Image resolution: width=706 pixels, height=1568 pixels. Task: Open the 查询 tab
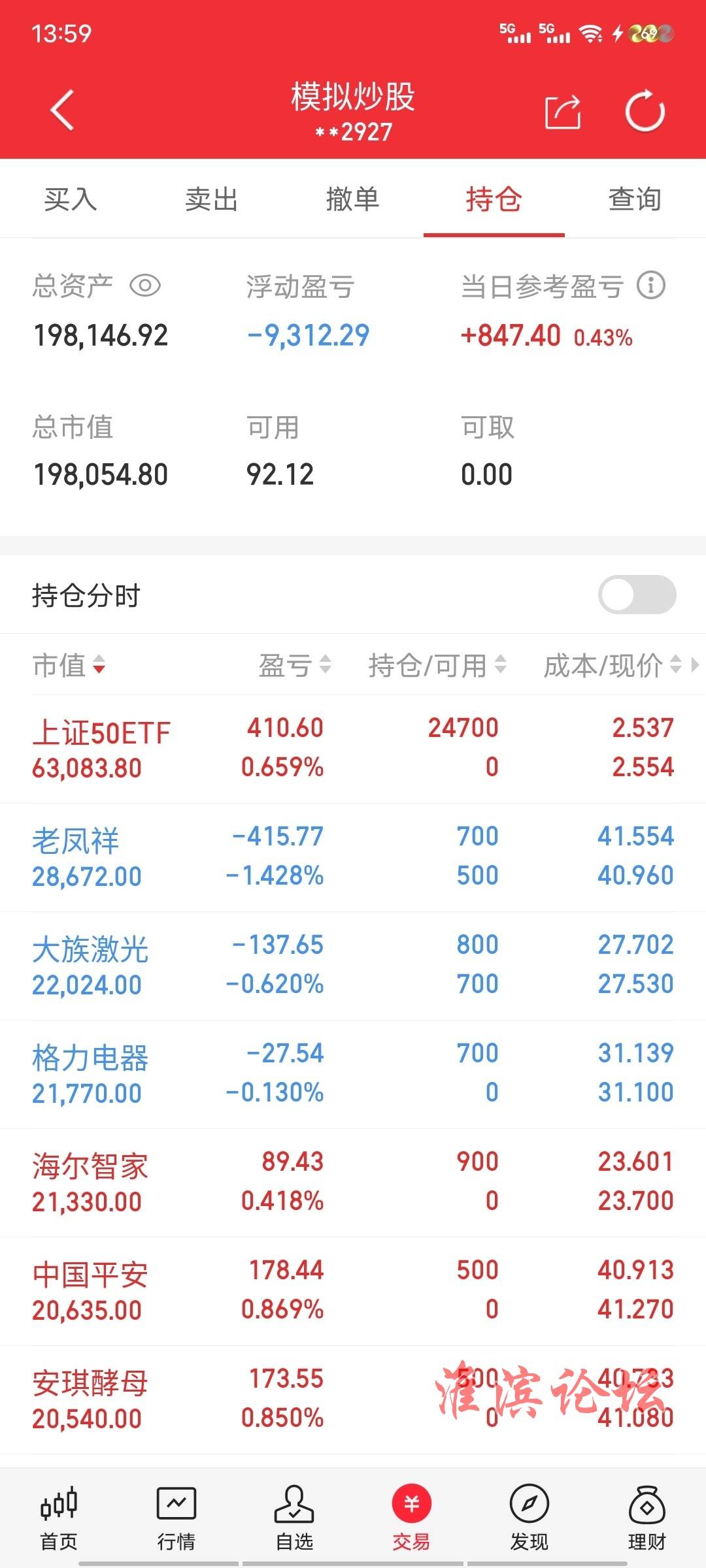point(635,199)
